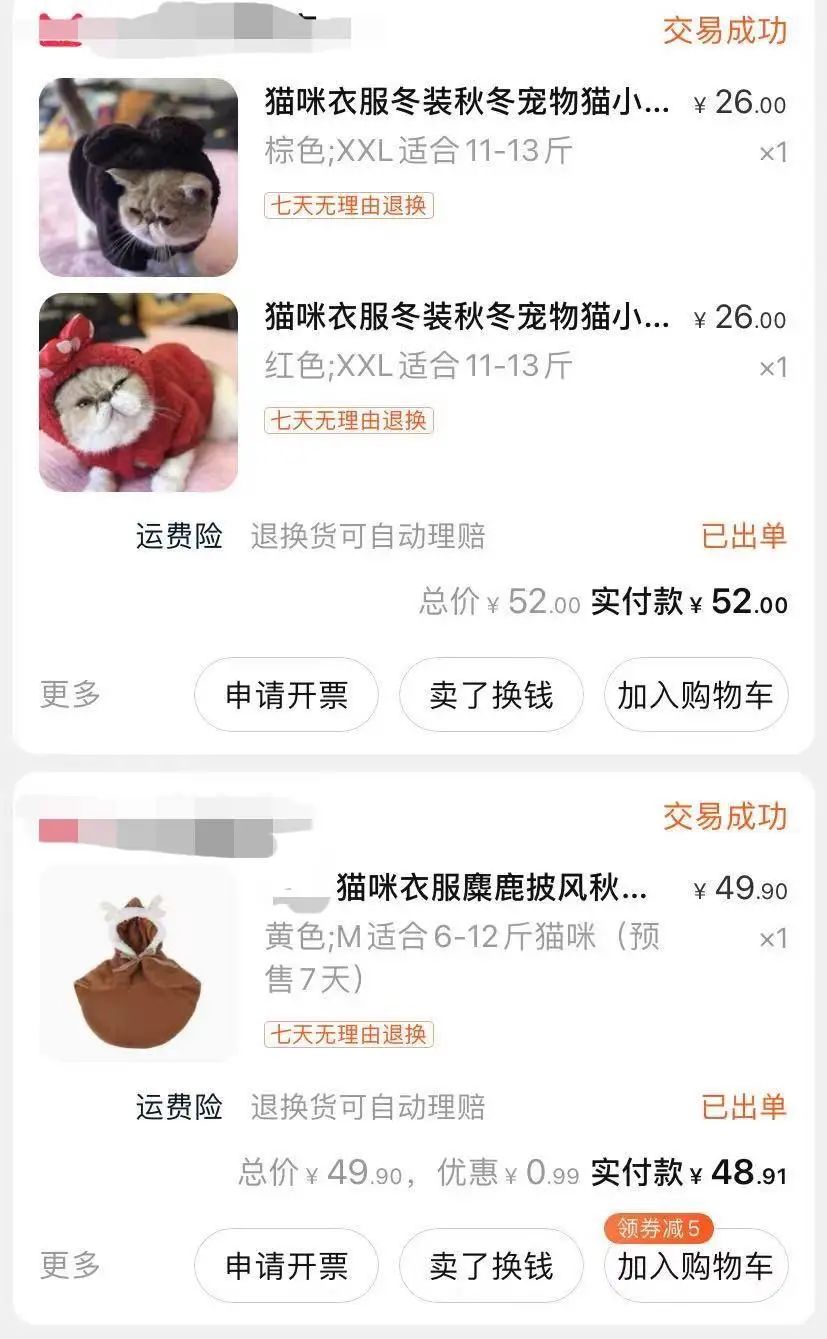Tap 卖了换钱 on the ¥52.00 order
The image size is (827, 1339).
491,695
